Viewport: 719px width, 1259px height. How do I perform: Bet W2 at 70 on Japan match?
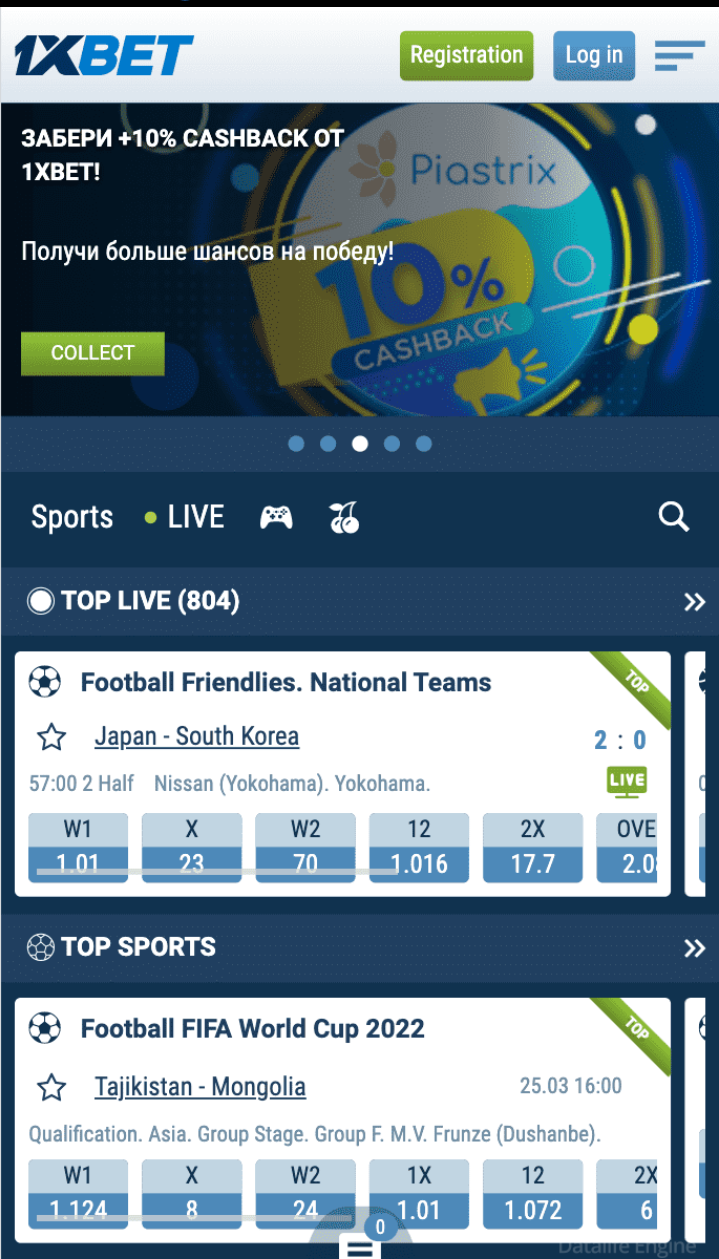click(305, 848)
